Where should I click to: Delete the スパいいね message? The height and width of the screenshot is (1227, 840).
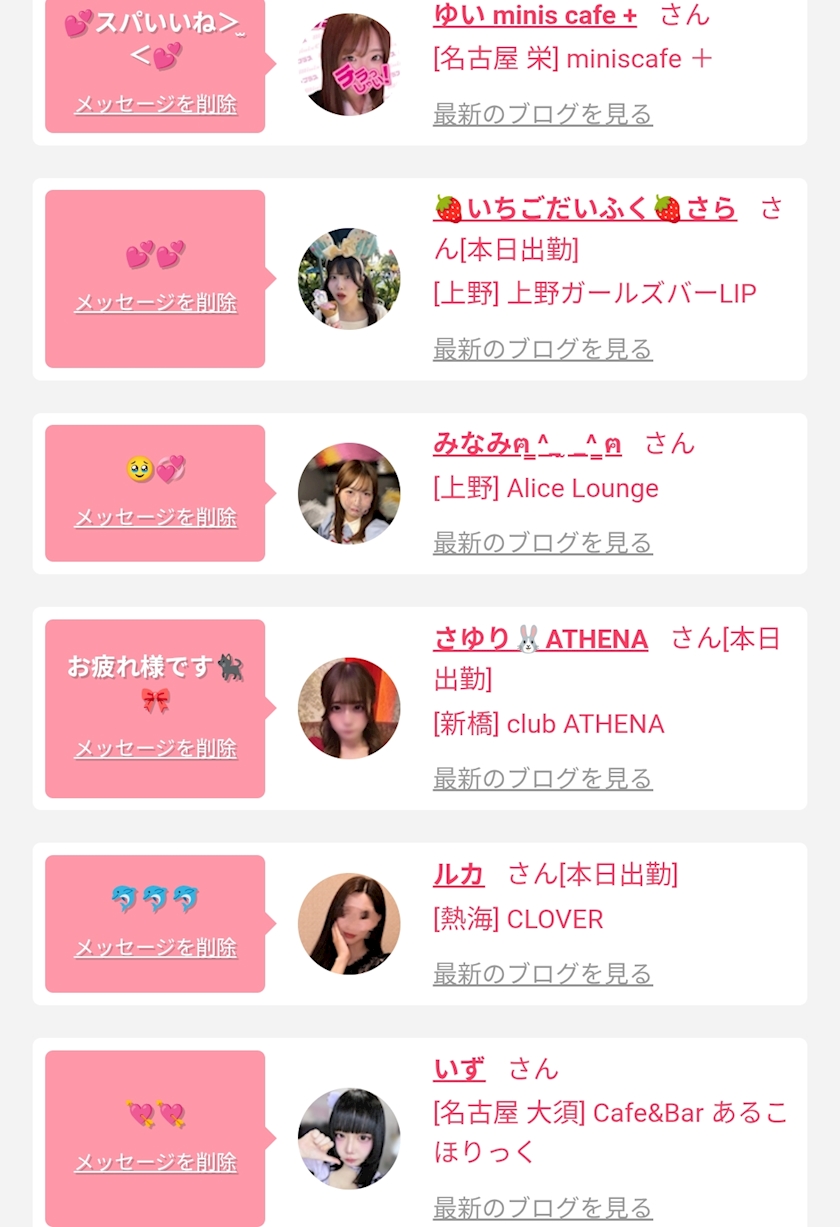(156, 104)
